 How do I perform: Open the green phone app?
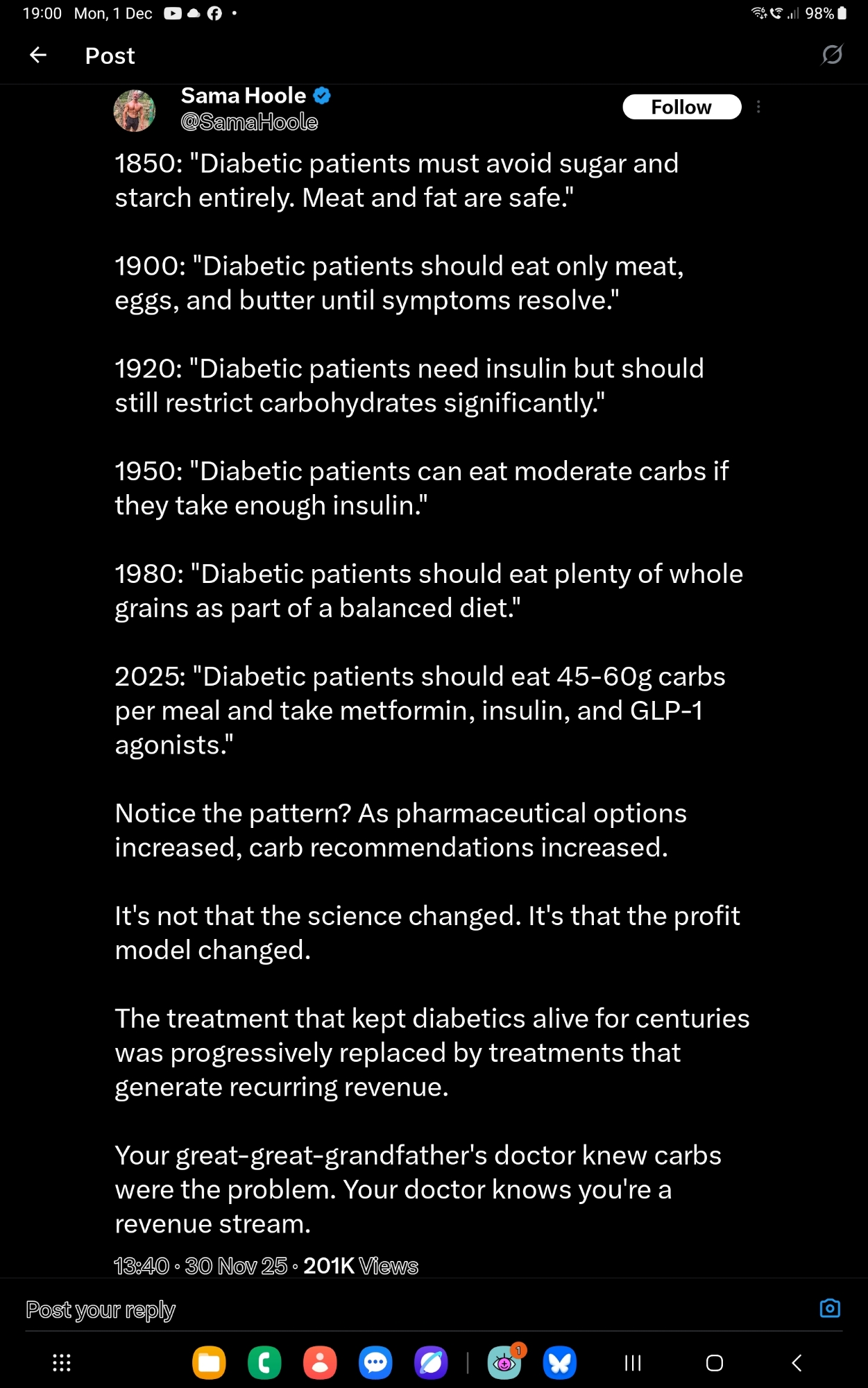(264, 1363)
